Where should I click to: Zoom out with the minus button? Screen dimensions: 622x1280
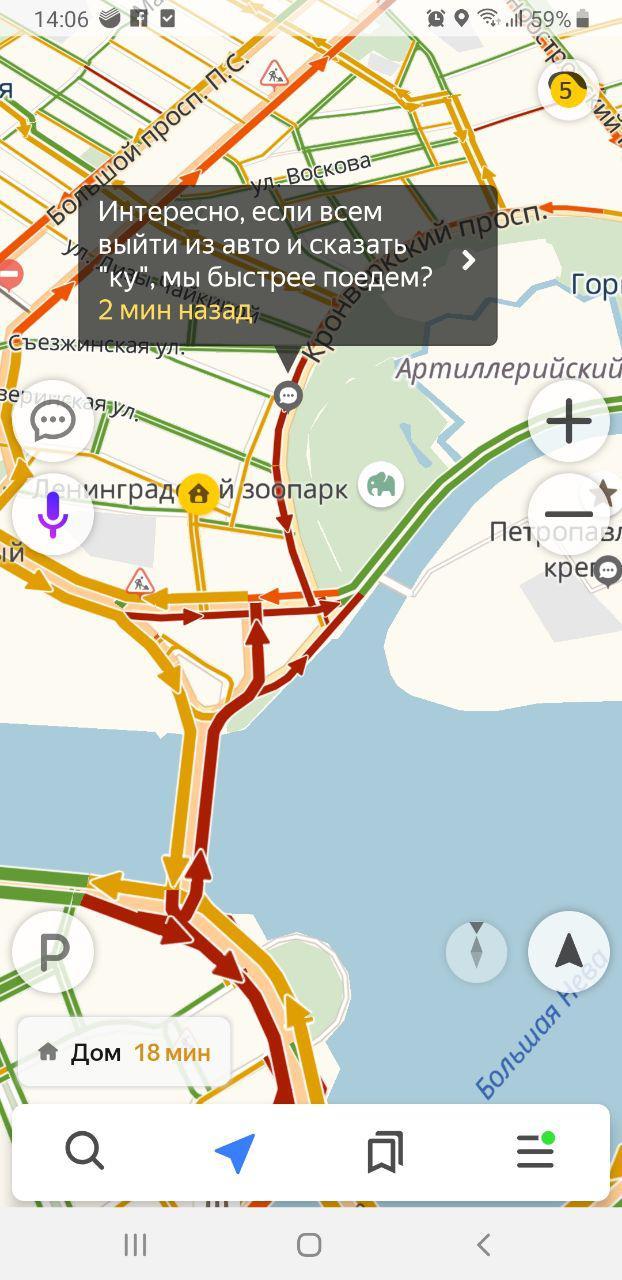tap(568, 515)
